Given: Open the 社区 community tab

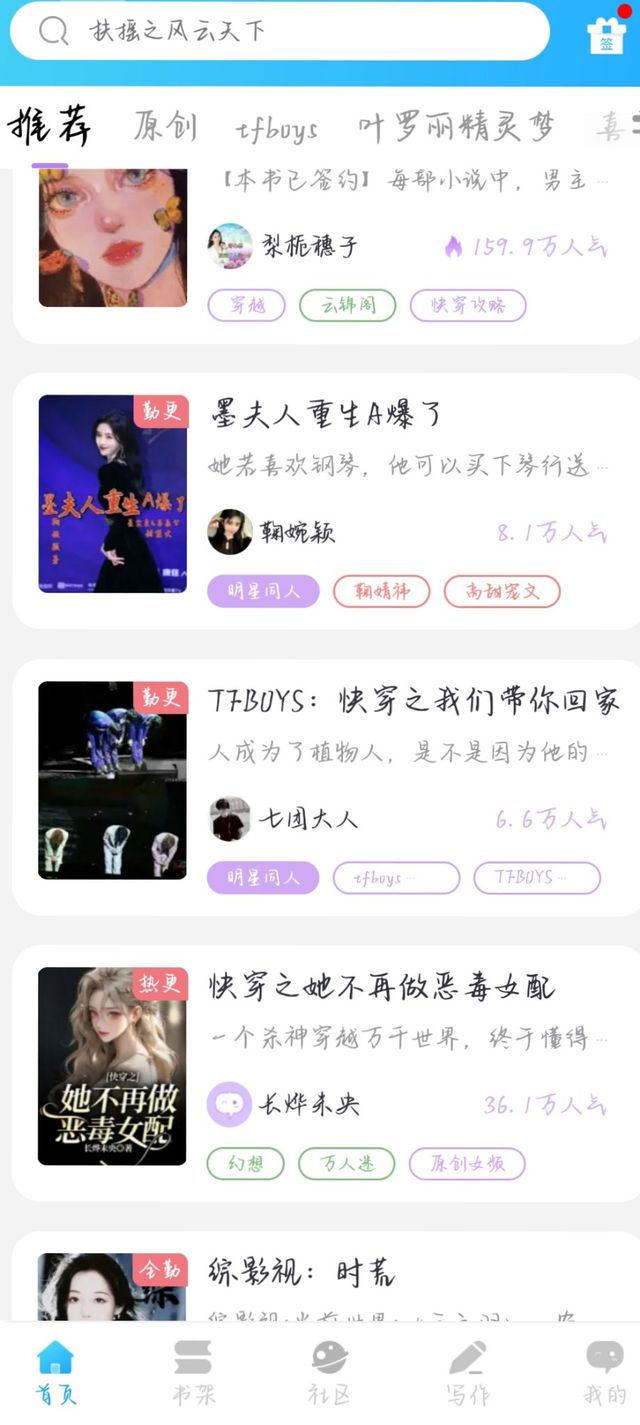Looking at the screenshot, I should (329, 1372).
